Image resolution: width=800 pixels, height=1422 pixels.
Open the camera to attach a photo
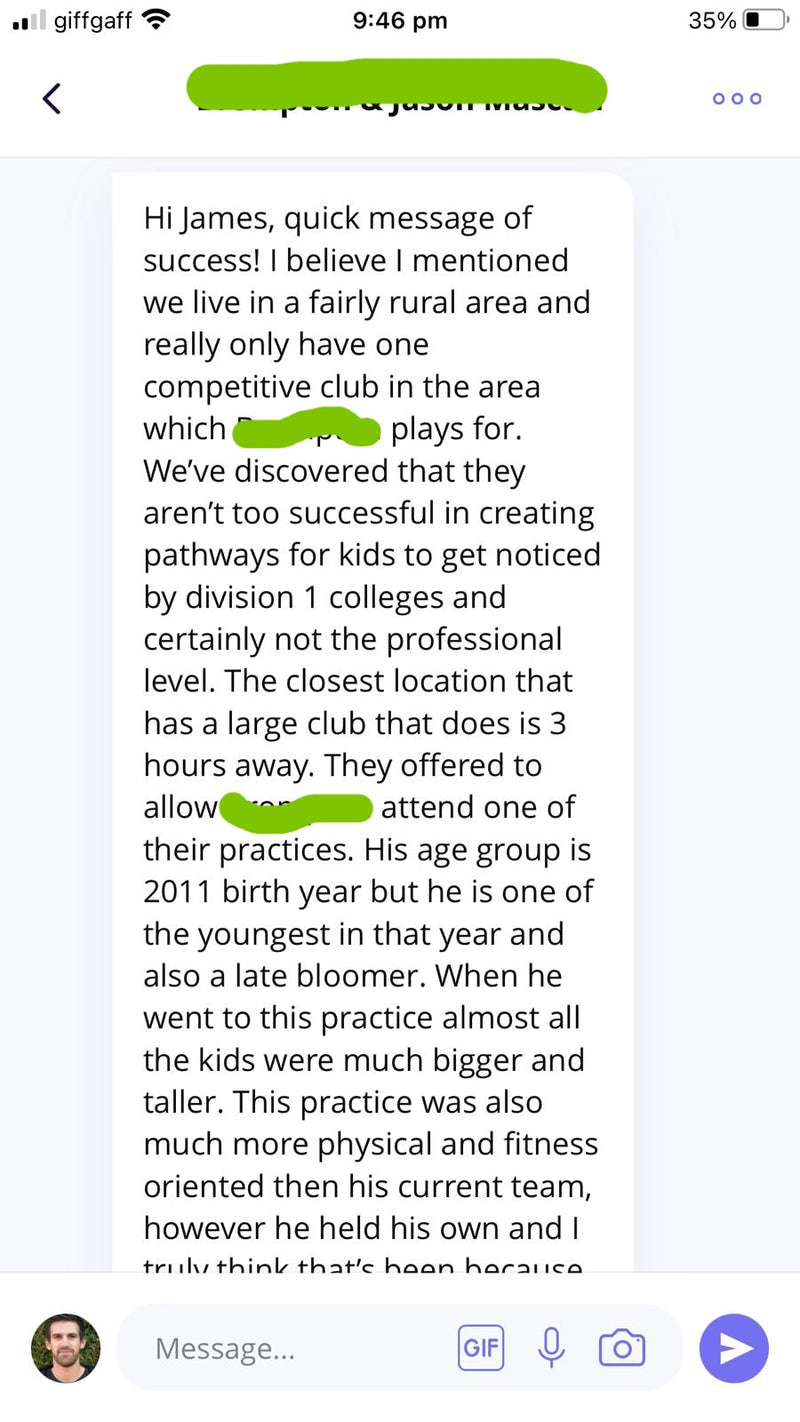(622, 1348)
